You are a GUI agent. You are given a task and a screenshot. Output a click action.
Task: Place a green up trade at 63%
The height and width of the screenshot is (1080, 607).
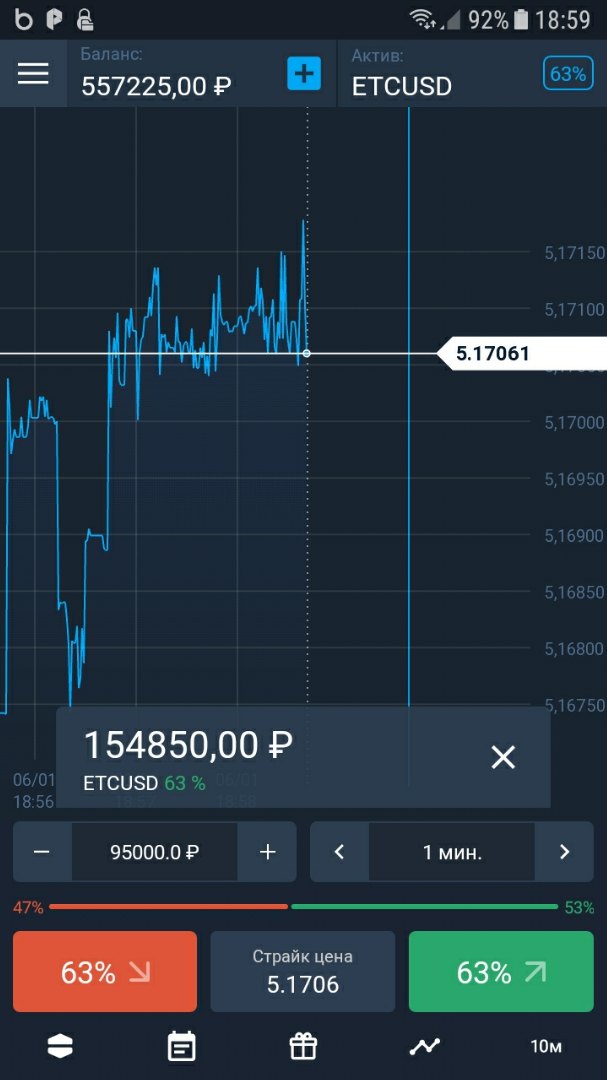point(501,972)
